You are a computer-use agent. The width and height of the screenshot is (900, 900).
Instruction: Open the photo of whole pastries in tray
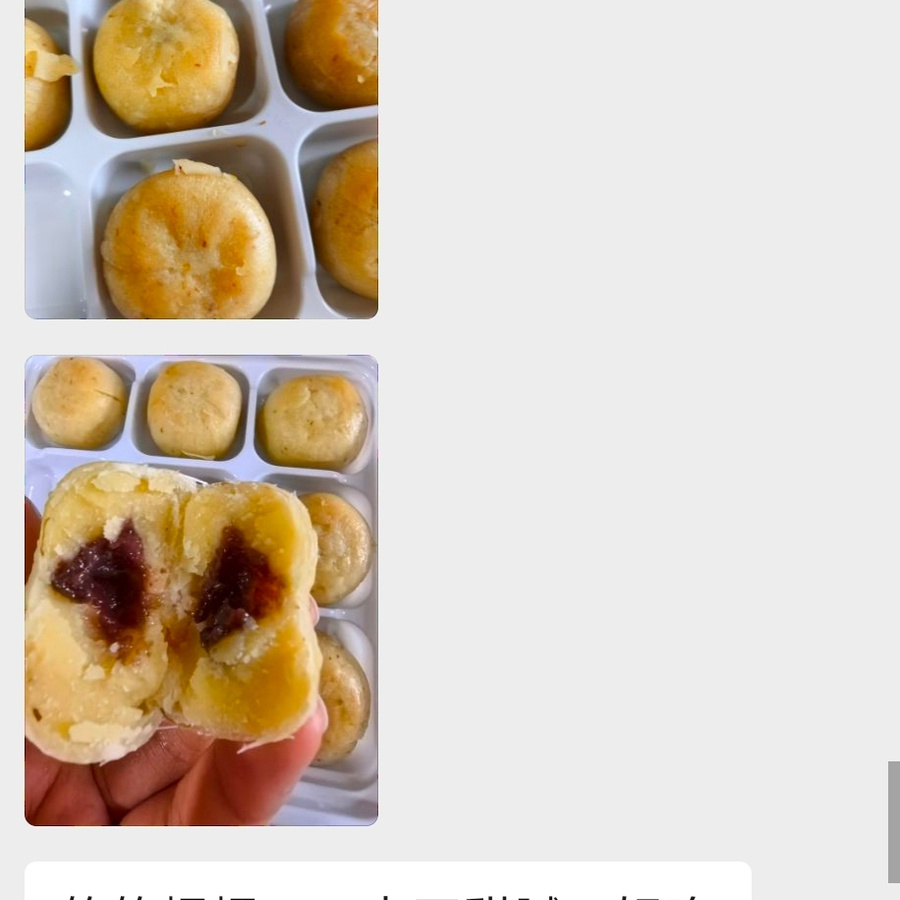coord(201,158)
